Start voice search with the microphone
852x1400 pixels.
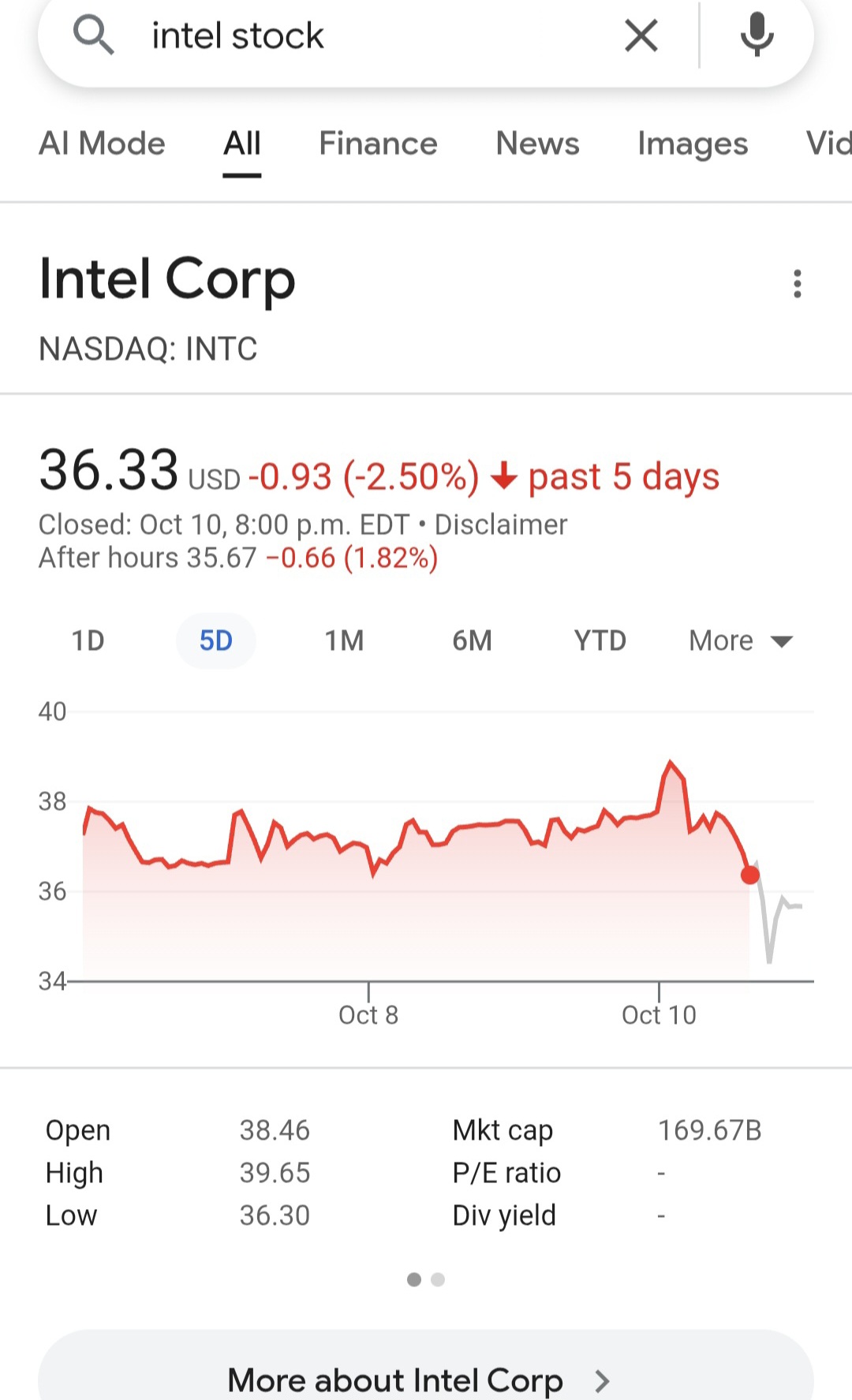pyautogui.click(x=757, y=35)
